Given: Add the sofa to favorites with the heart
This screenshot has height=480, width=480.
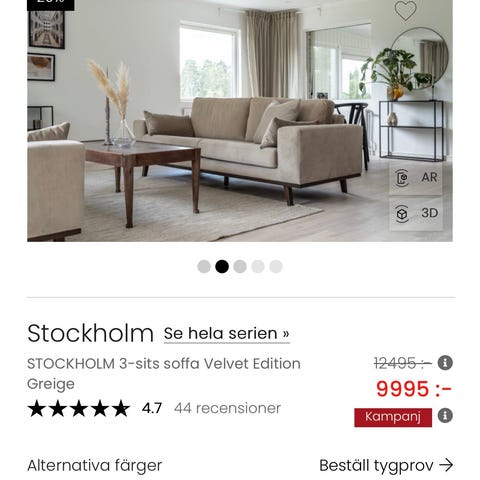Looking at the screenshot, I should click(405, 10).
